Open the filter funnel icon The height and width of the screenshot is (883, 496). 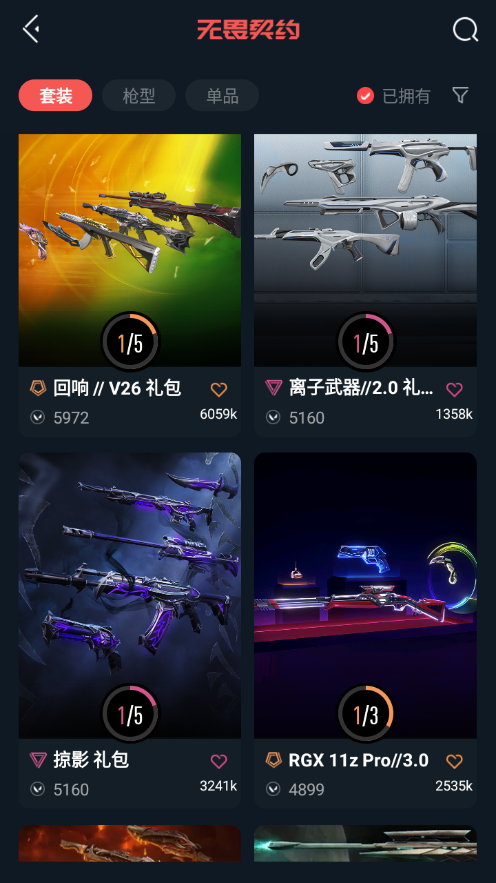coord(461,95)
